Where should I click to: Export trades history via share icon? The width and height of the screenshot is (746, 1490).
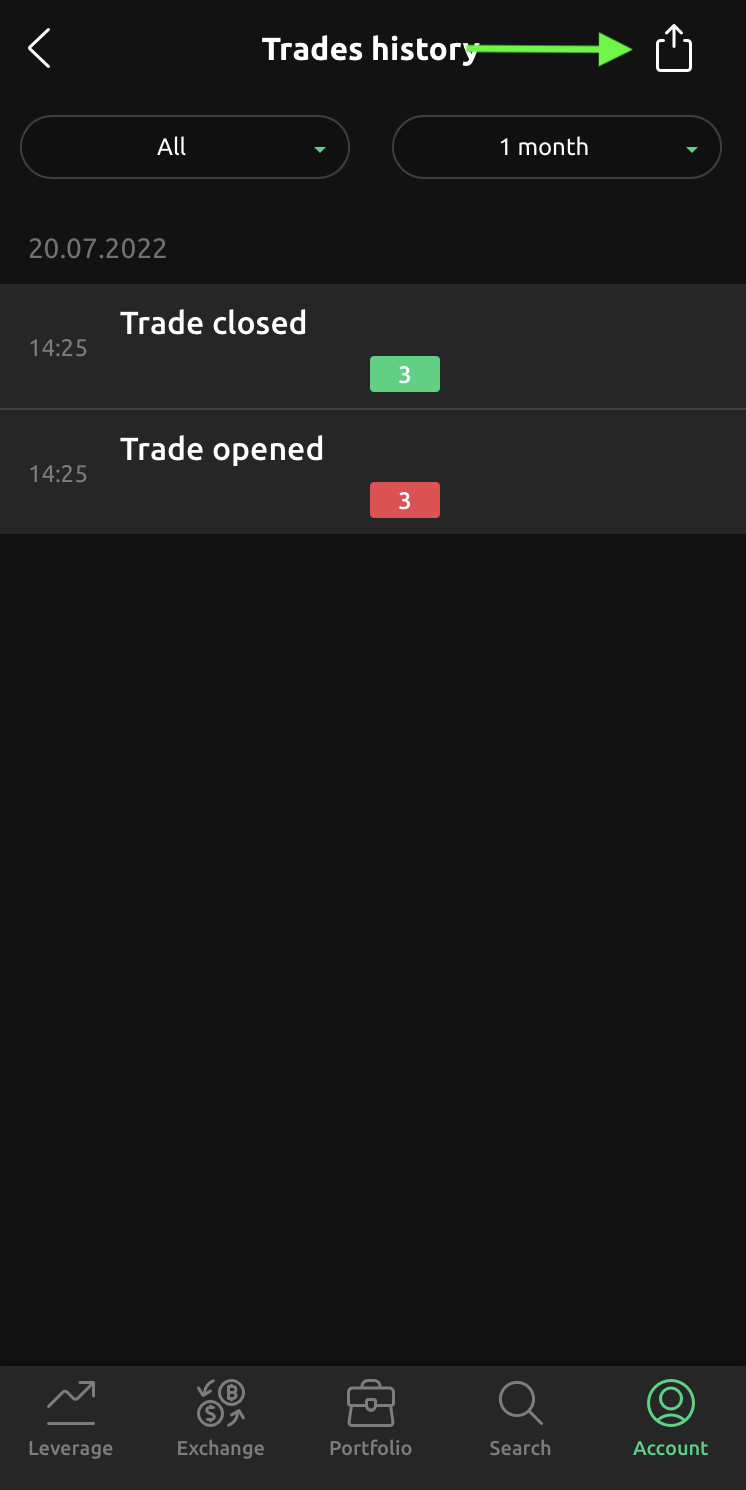(673, 48)
